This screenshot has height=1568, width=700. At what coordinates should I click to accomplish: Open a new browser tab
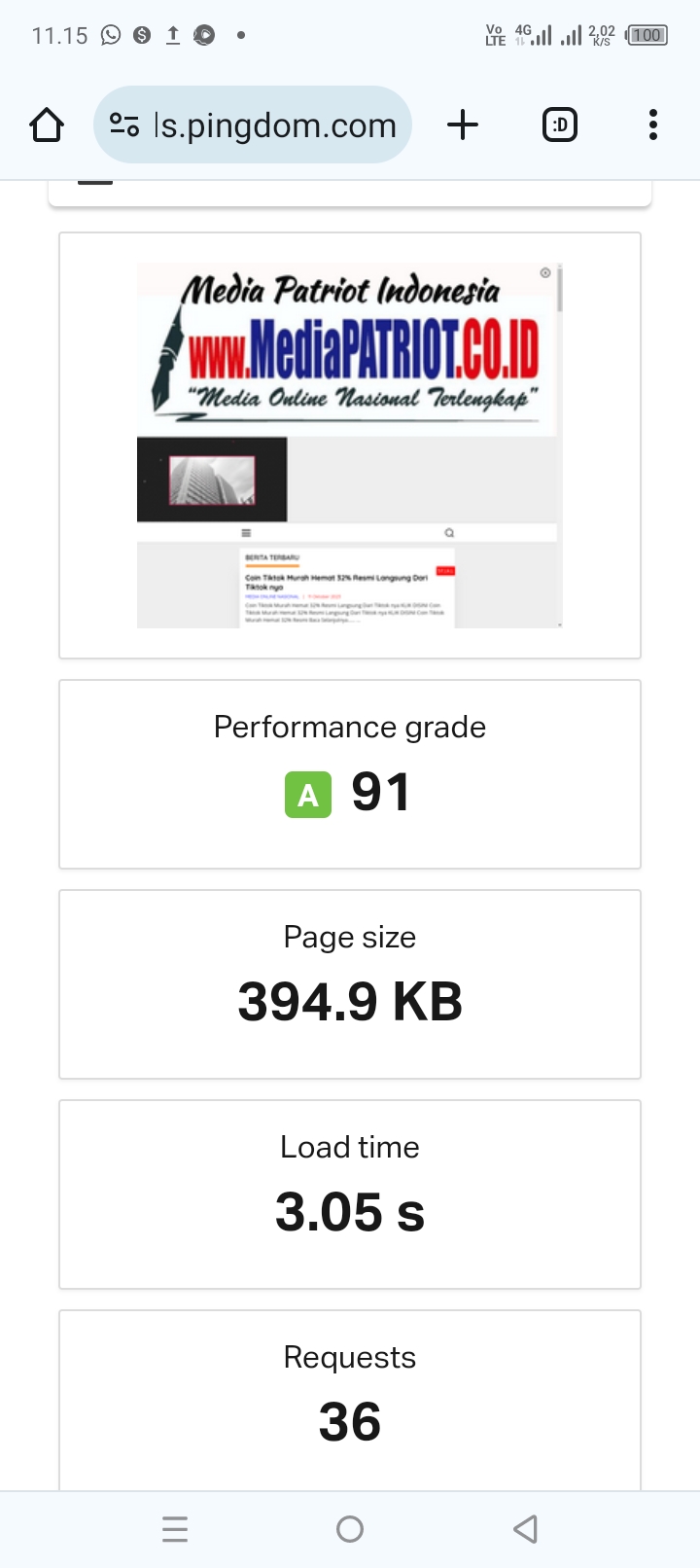coord(463,125)
